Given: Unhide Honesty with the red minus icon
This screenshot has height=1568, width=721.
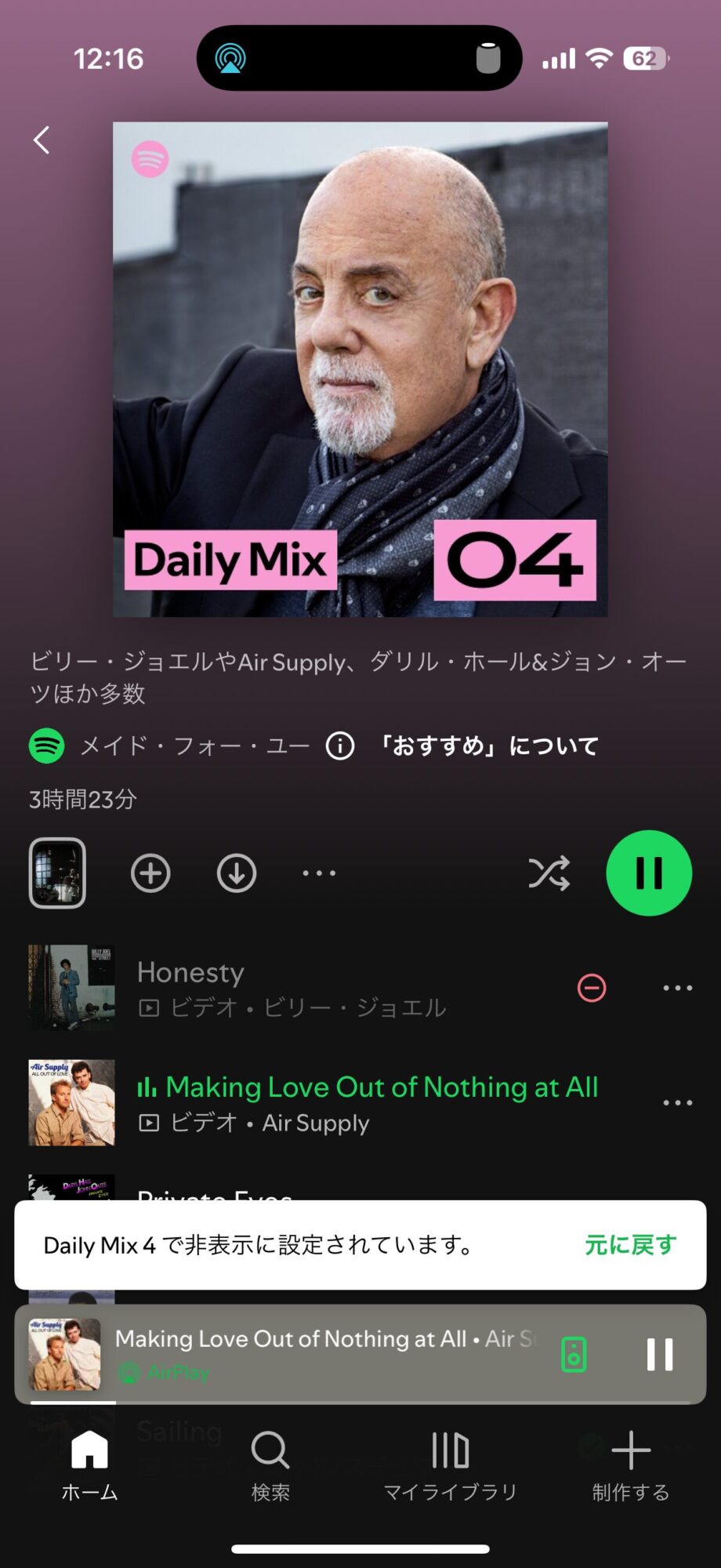Looking at the screenshot, I should point(592,988).
